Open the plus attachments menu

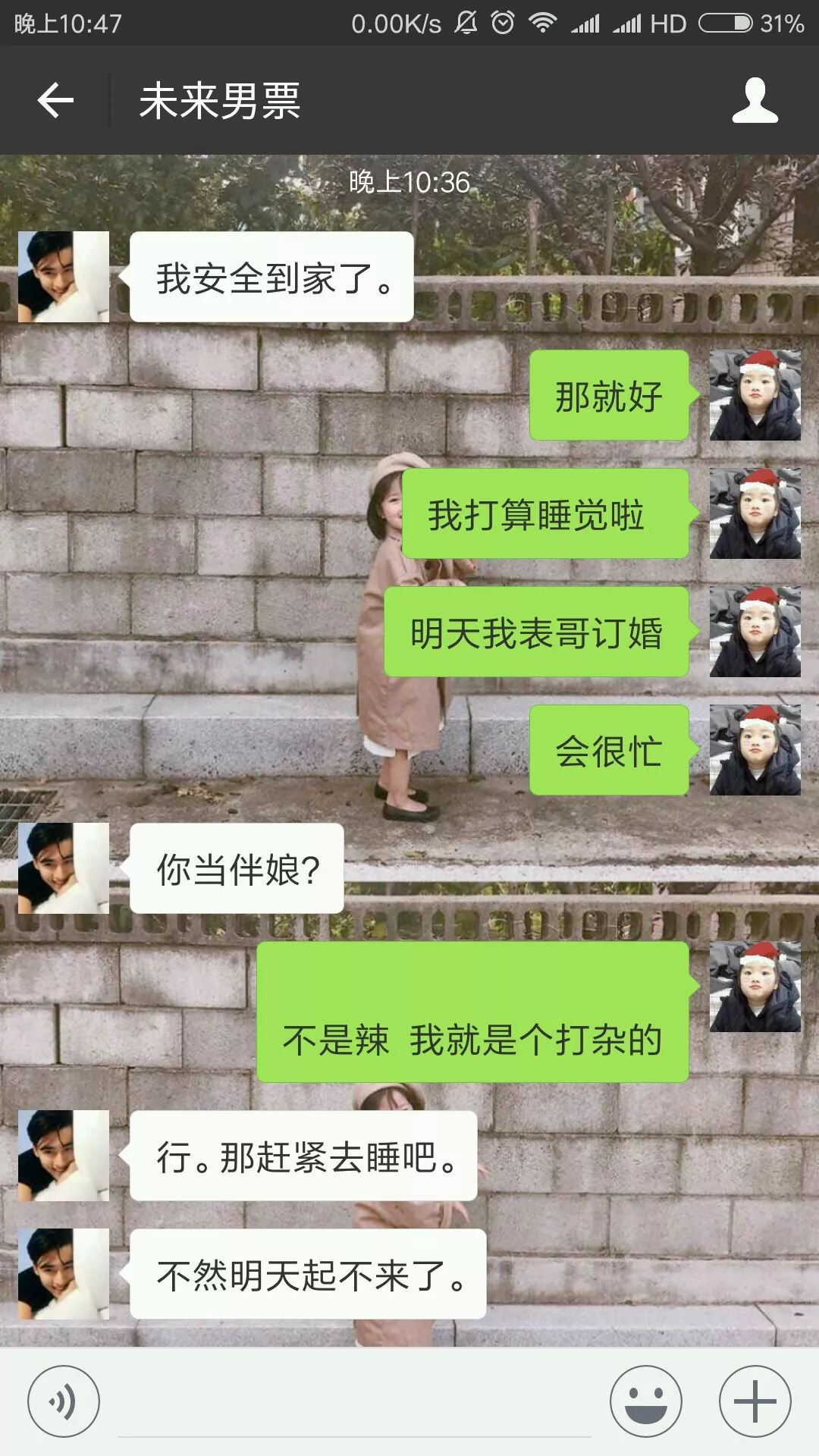[755, 1401]
